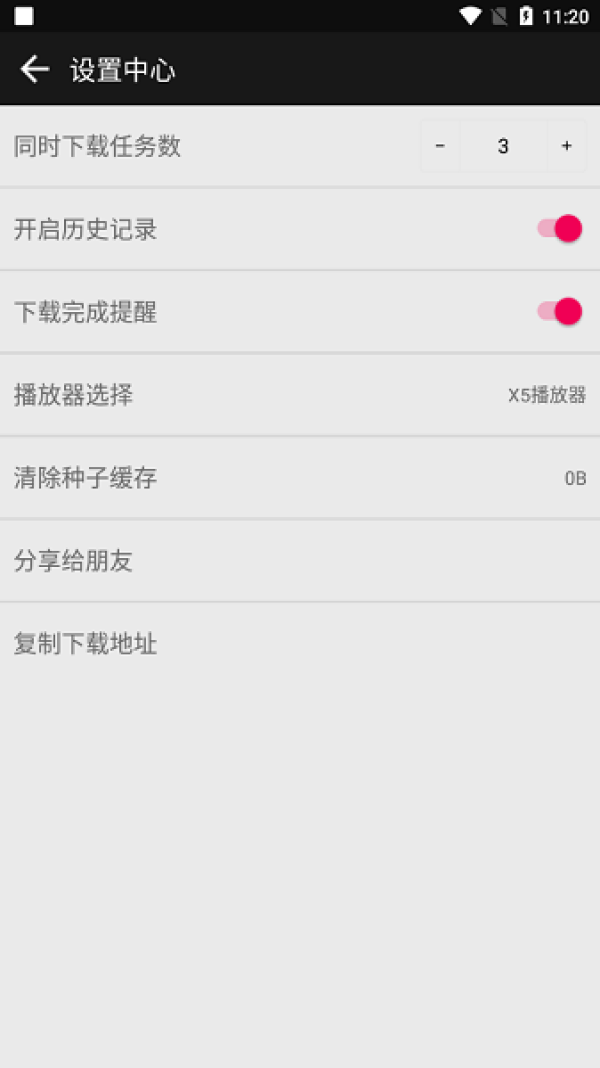Decrease 同时下载任务数 with the minus button
The image size is (600, 1068).
pyautogui.click(x=440, y=146)
